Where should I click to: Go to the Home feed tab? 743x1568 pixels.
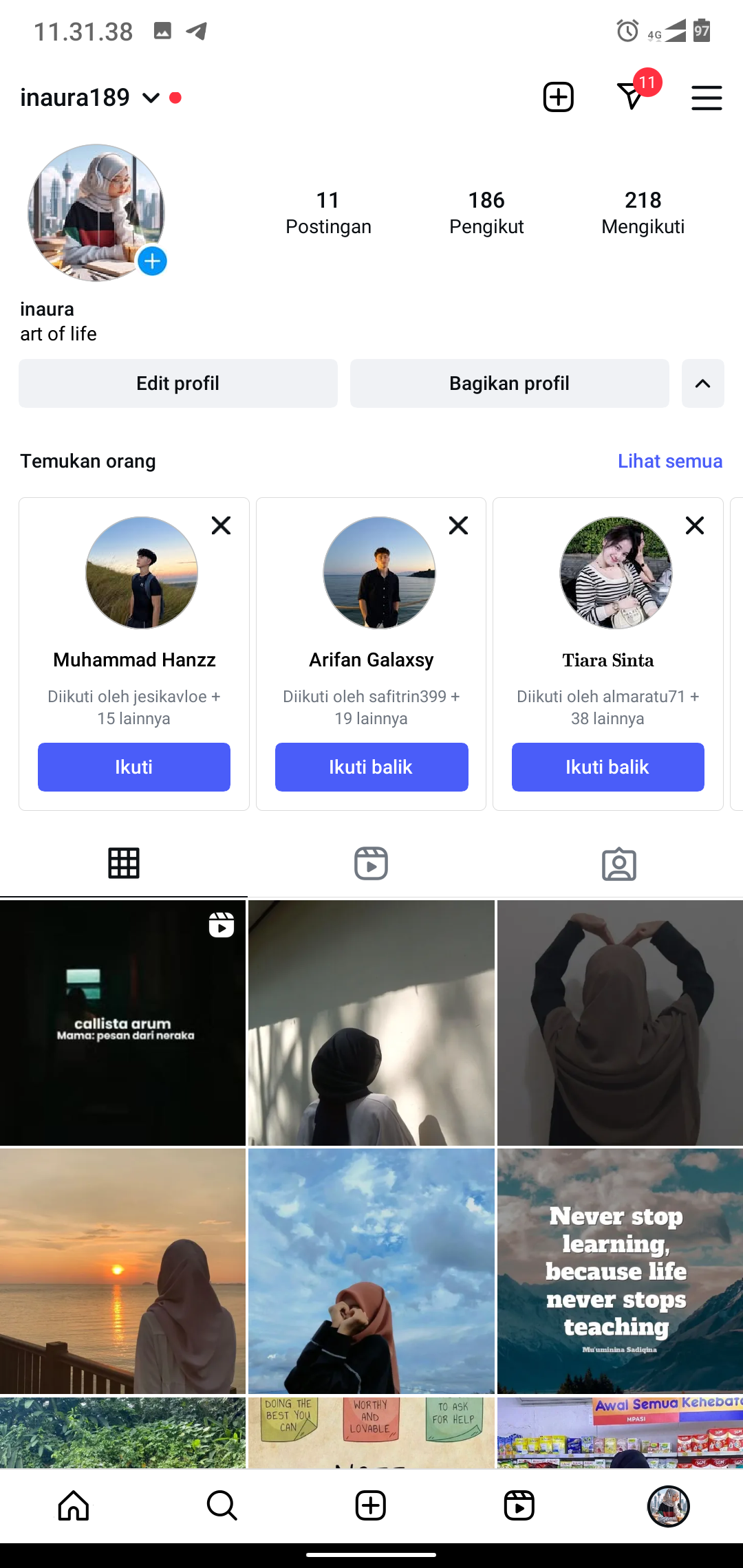click(x=74, y=1505)
